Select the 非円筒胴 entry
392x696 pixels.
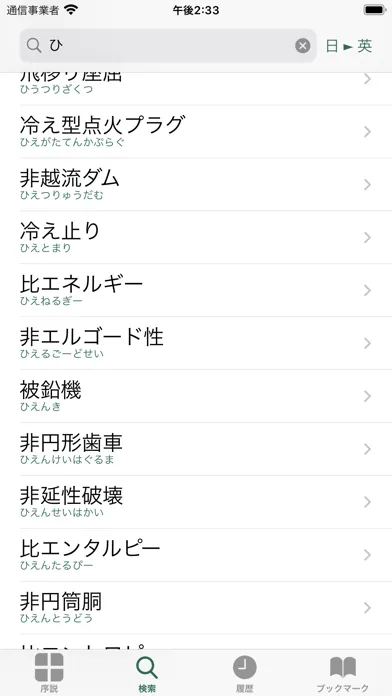pos(196,608)
